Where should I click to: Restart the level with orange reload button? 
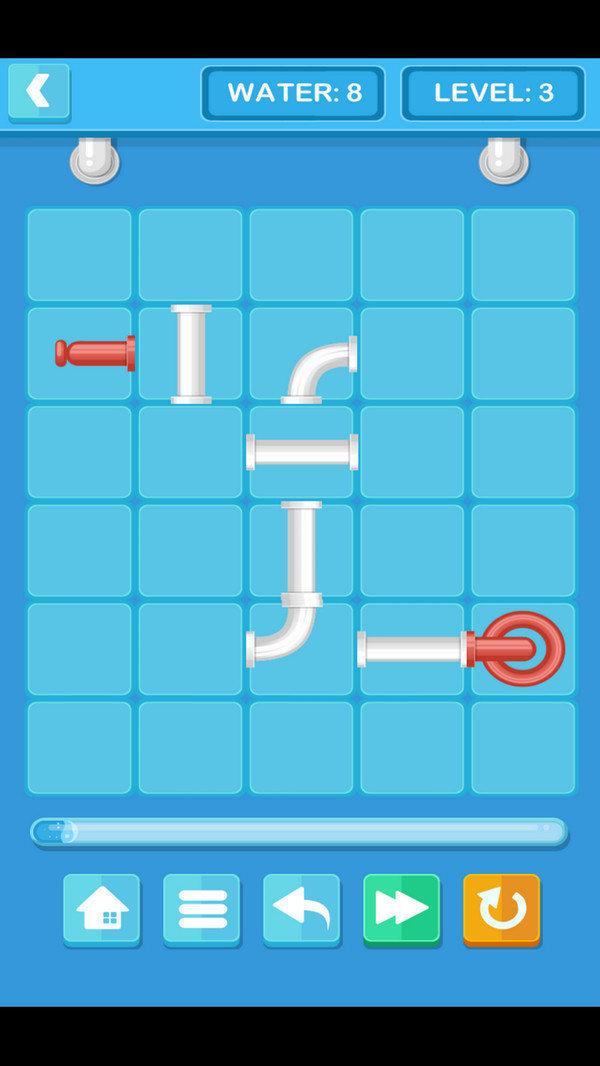tap(501, 909)
